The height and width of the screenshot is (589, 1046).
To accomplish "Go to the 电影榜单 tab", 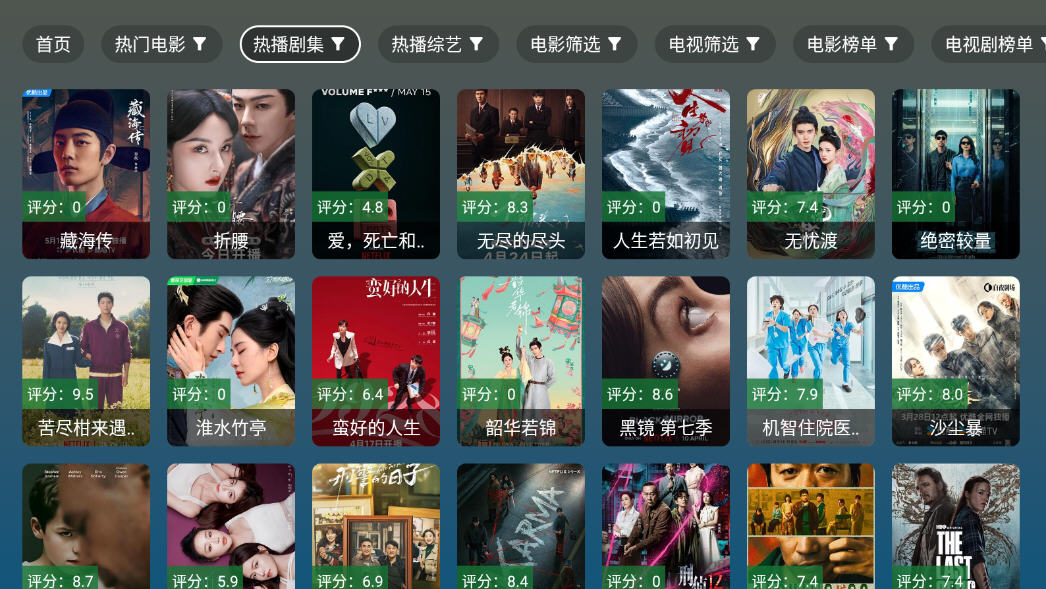I will [x=852, y=44].
